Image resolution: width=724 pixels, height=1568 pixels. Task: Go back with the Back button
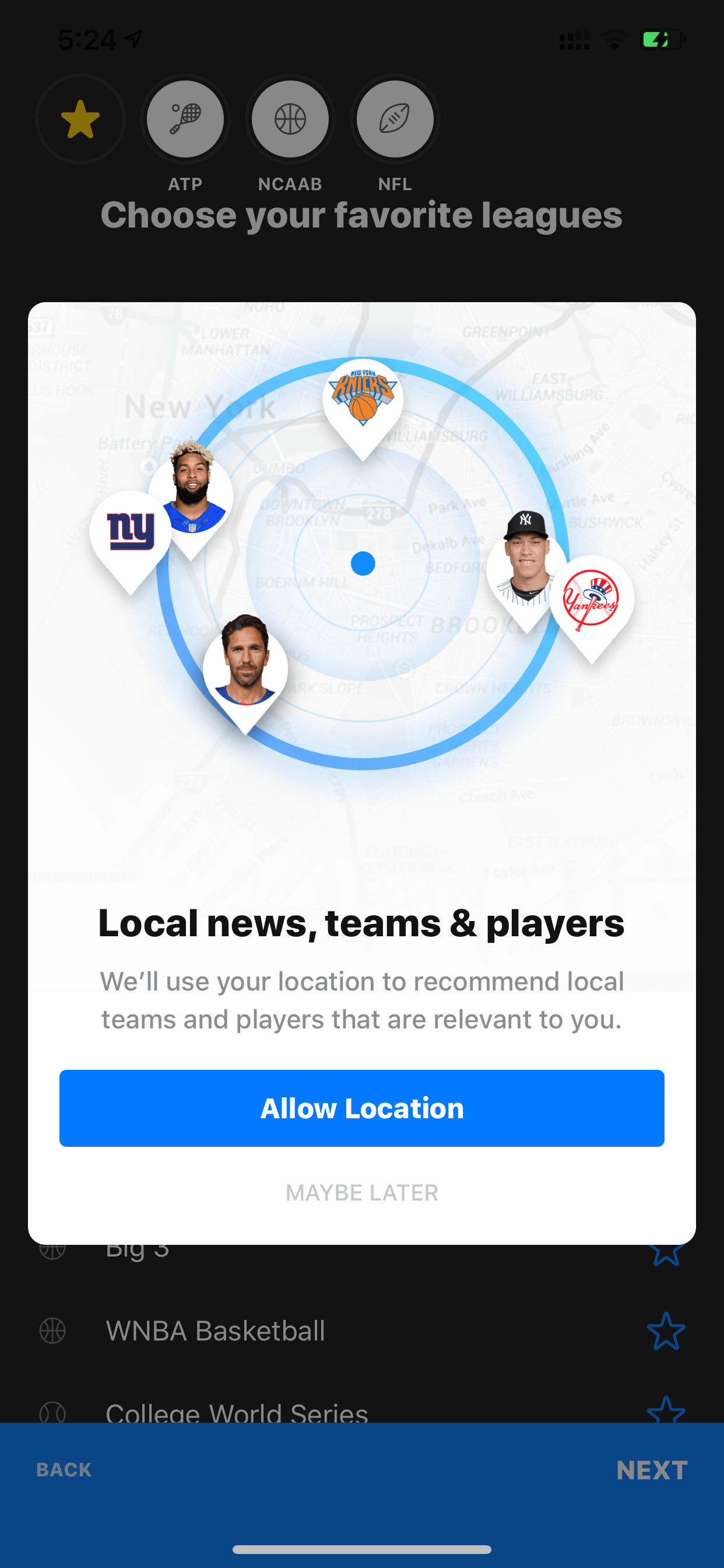64,1470
